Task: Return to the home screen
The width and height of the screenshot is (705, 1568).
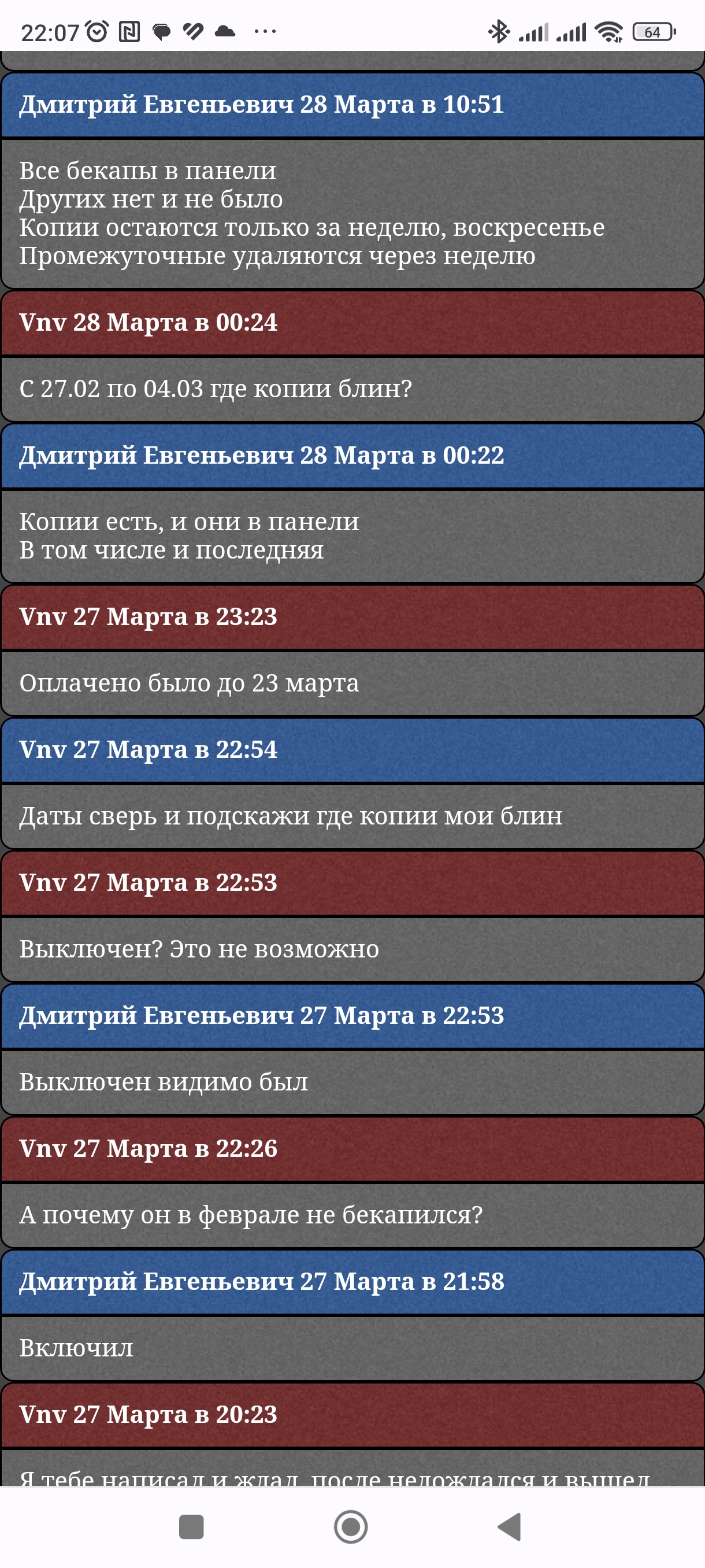Action: (351, 1526)
